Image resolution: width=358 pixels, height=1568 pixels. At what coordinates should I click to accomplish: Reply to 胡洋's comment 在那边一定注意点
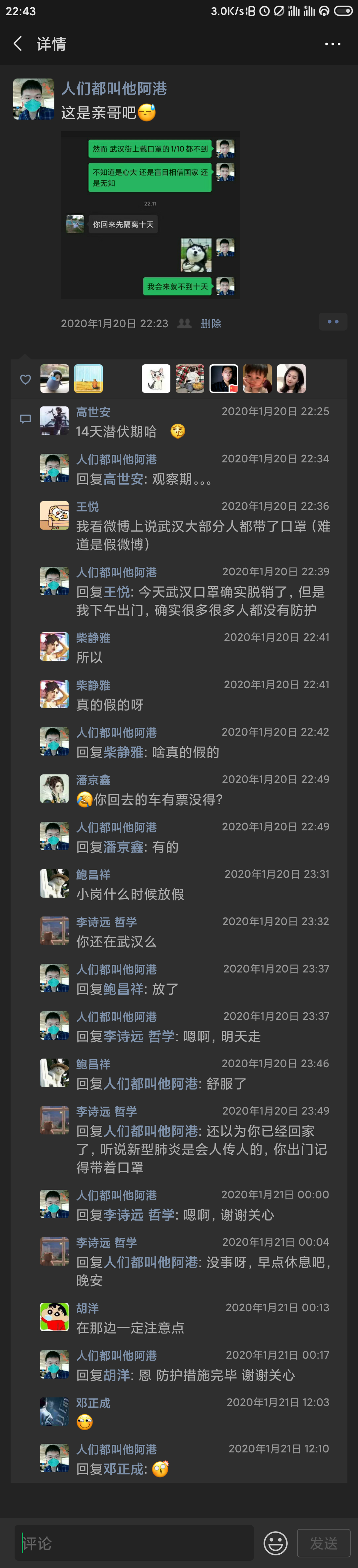point(130,1328)
